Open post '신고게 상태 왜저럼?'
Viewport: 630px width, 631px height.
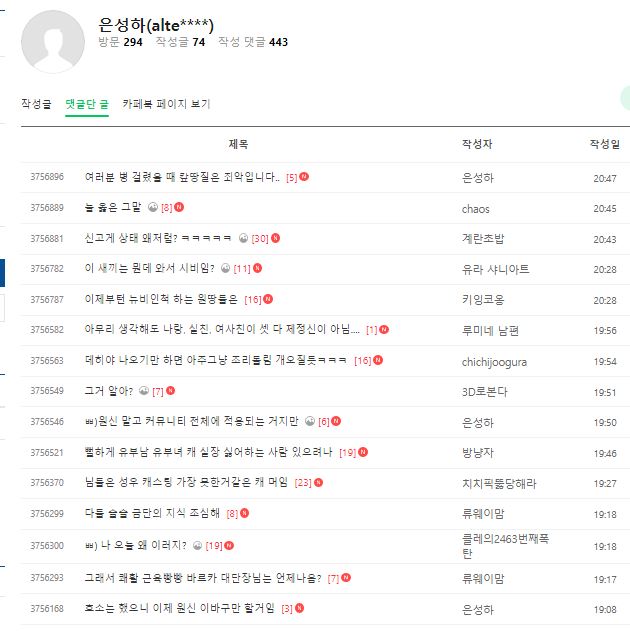click(158, 239)
